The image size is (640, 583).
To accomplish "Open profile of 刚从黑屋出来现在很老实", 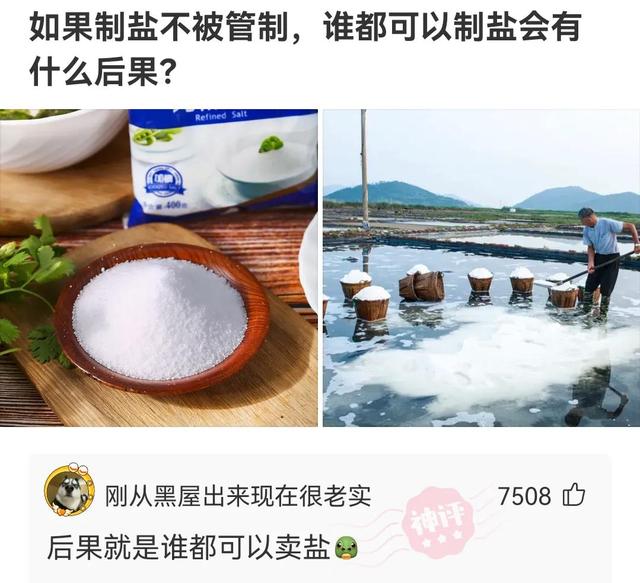I will pos(238,495).
